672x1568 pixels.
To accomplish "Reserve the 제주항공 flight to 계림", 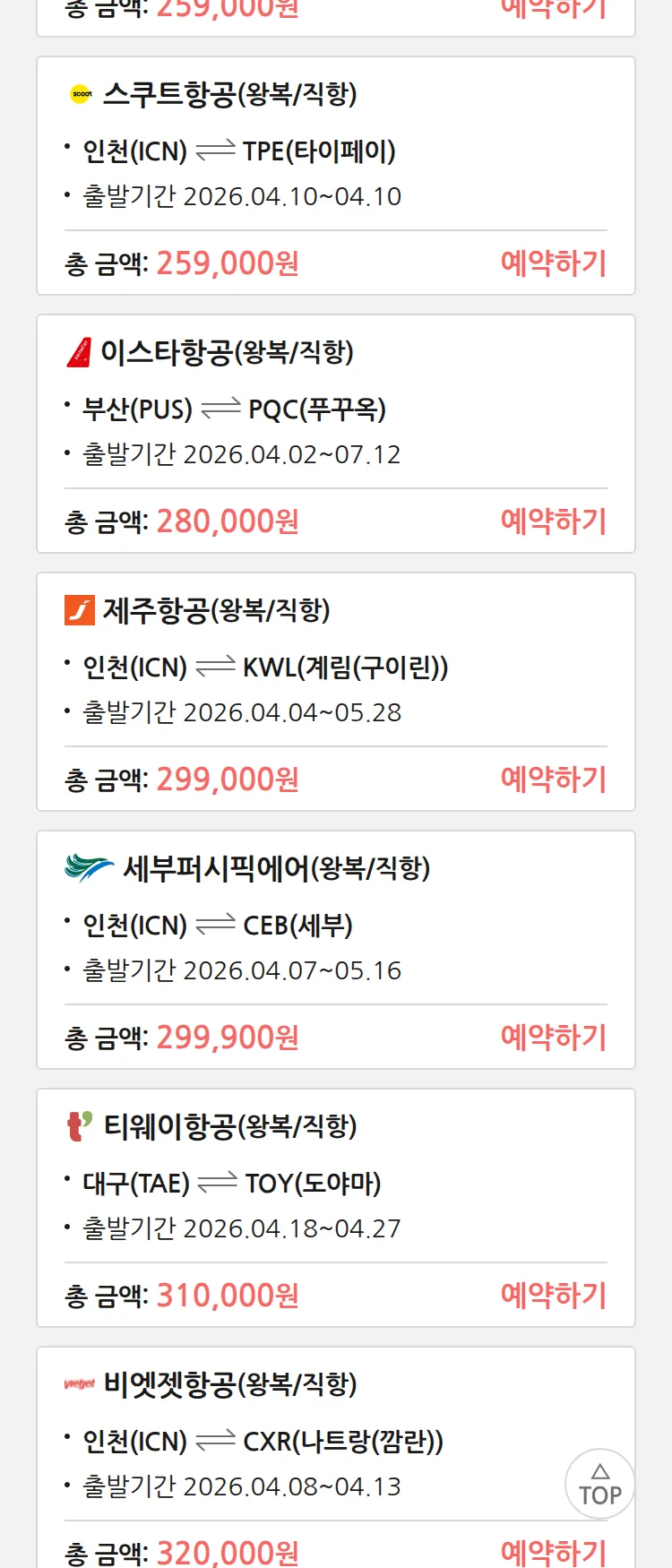I will coord(553,780).
